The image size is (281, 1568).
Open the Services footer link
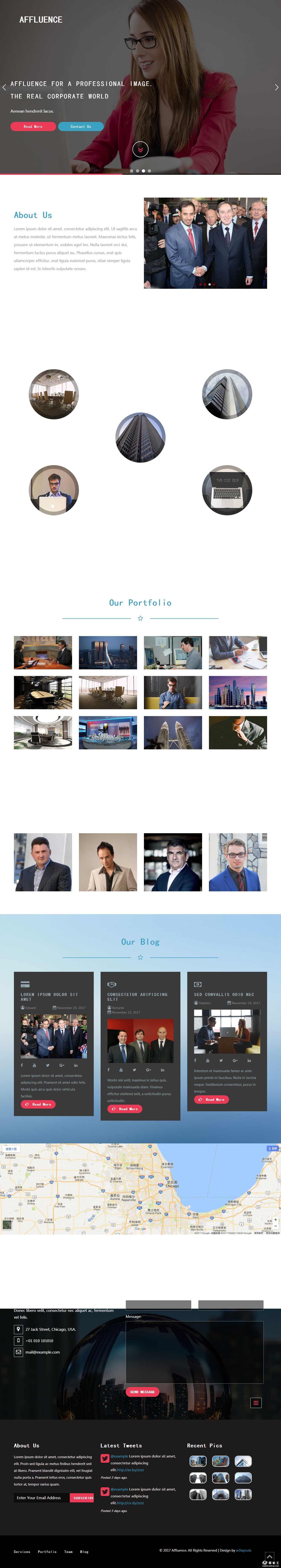pos(22,1551)
